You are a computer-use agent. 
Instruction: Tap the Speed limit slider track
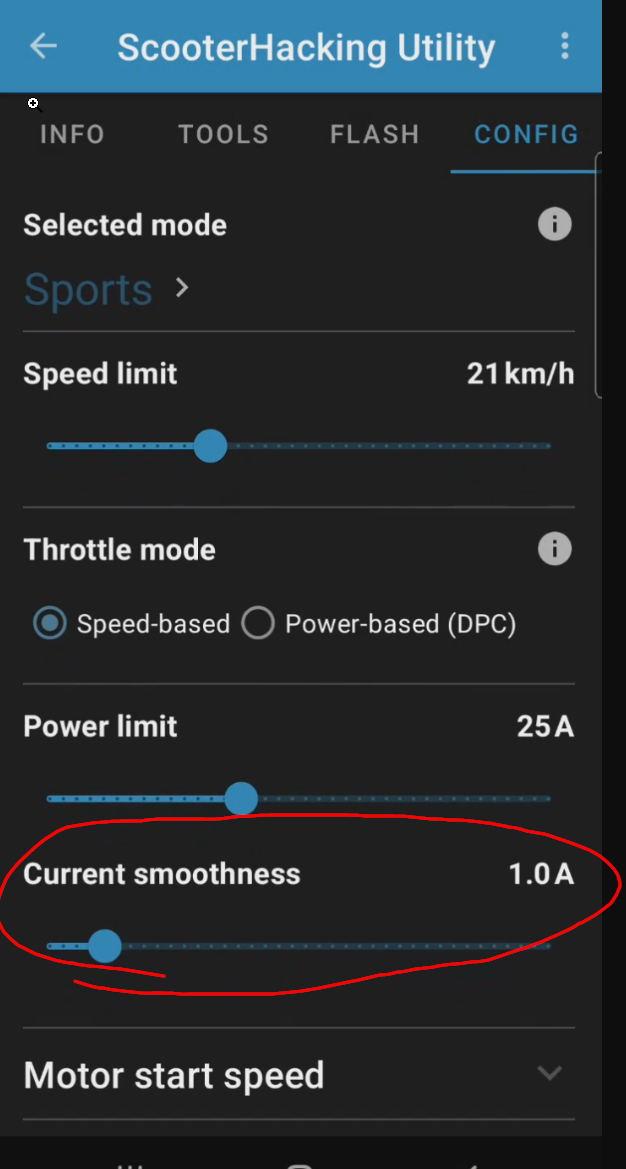click(298, 446)
